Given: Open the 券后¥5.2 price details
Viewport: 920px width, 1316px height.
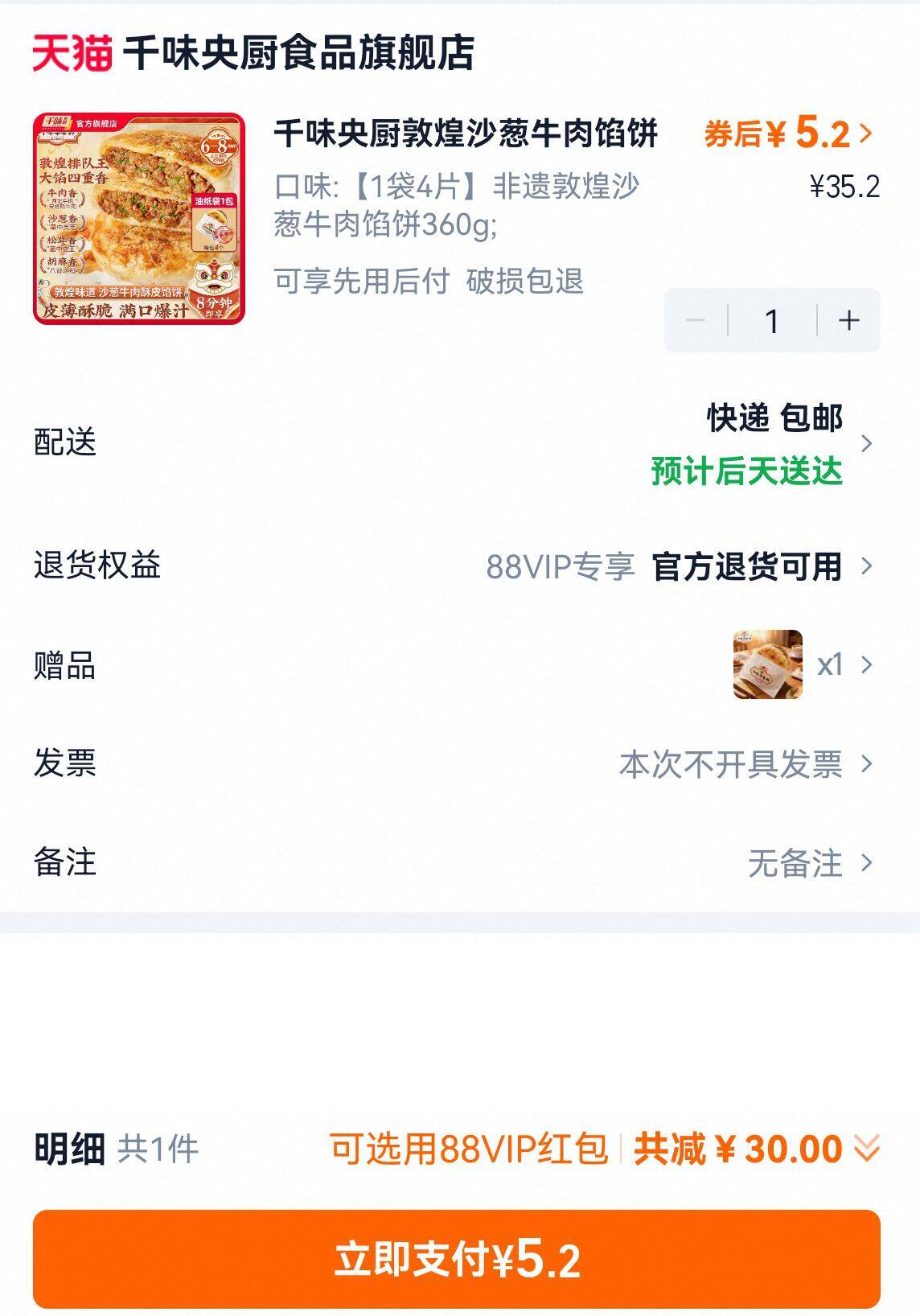Looking at the screenshot, I should (788, 134).
